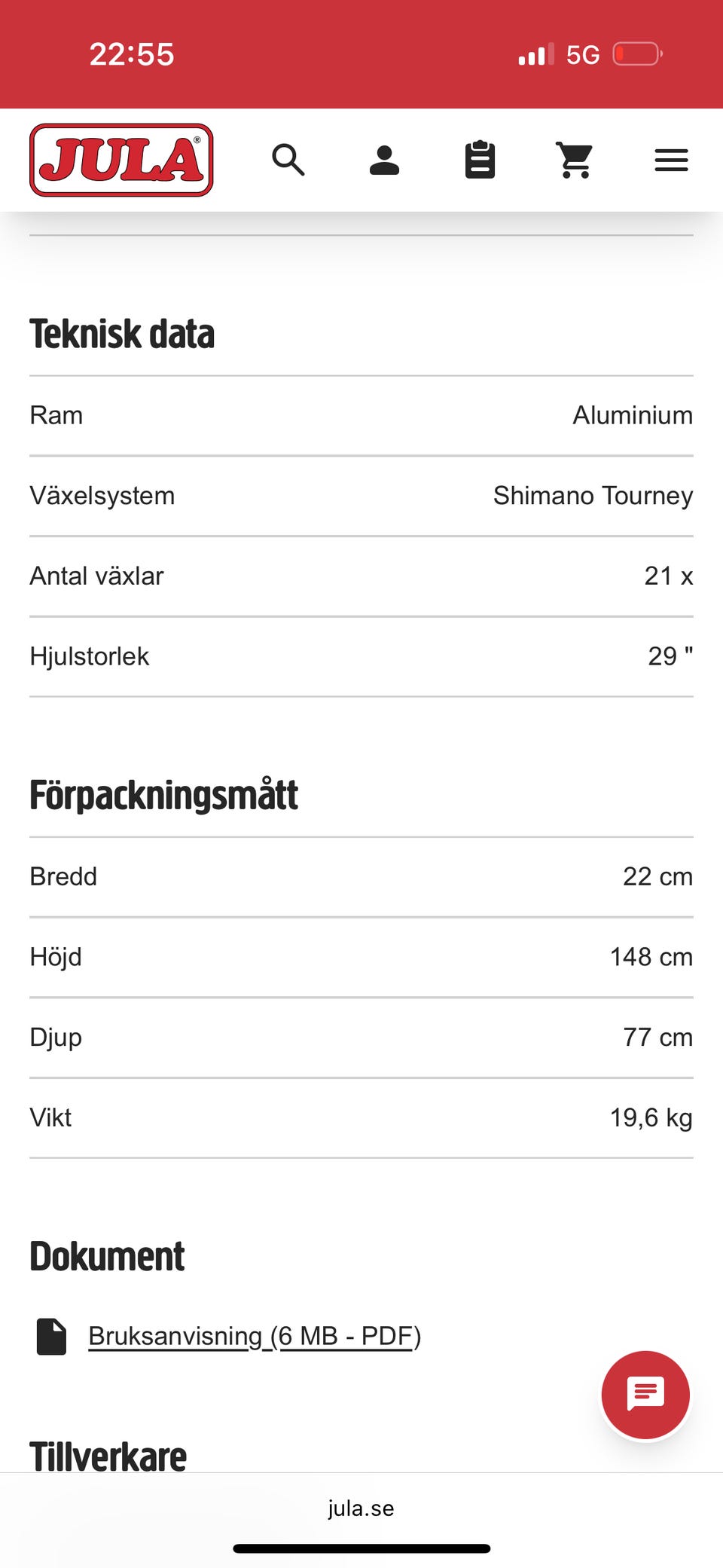Open the hamburger menu
Screen dimensions: 723x1568
pos(671,160)
